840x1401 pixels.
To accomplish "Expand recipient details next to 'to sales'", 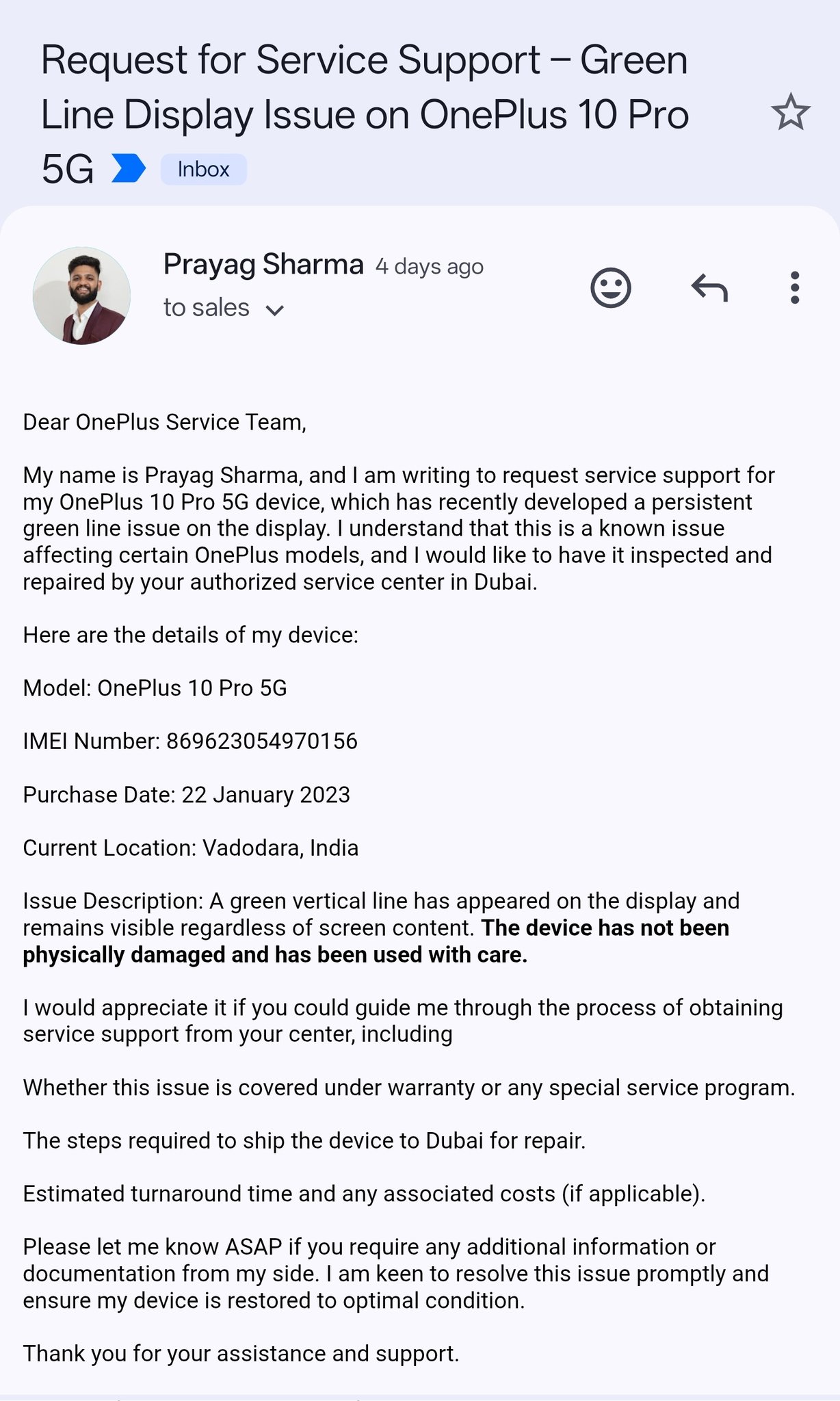I will (x=274, y=310).
